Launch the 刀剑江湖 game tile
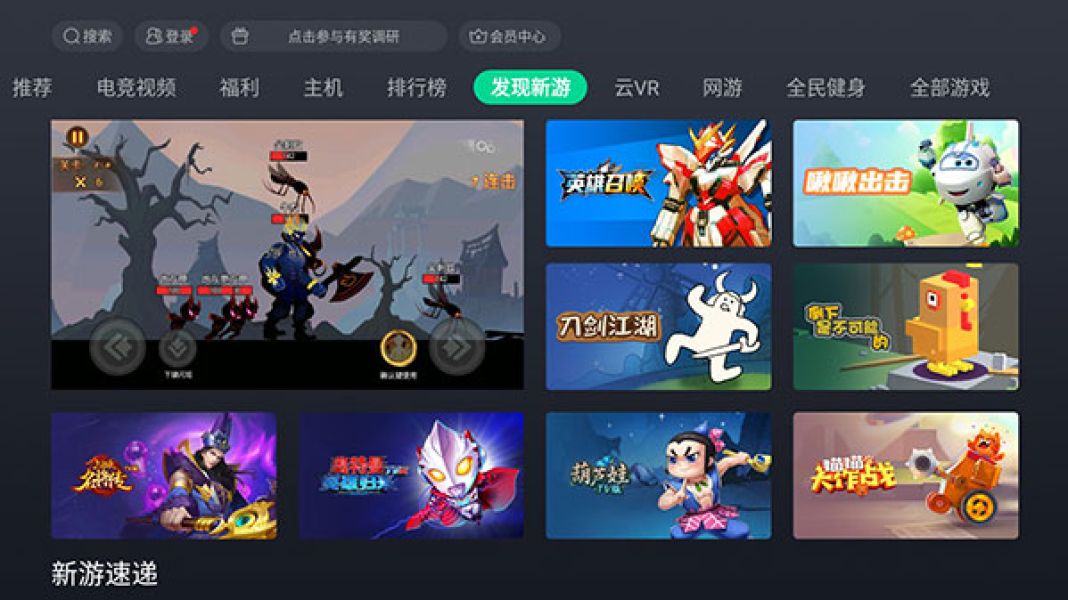1068x600 pixels. point(658,327)
